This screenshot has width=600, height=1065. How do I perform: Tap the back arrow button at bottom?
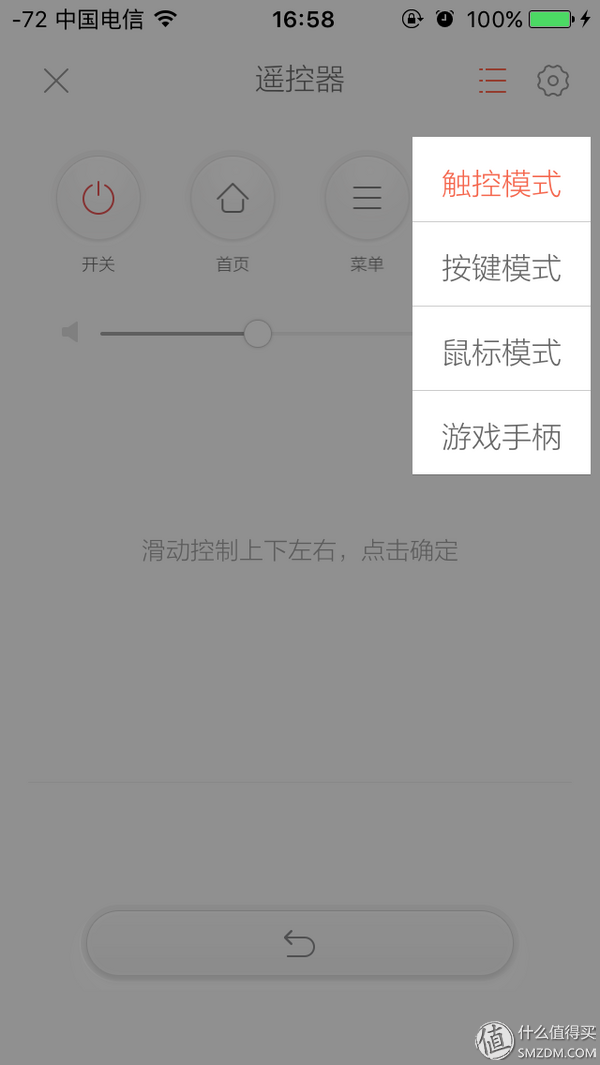point(299,943)
